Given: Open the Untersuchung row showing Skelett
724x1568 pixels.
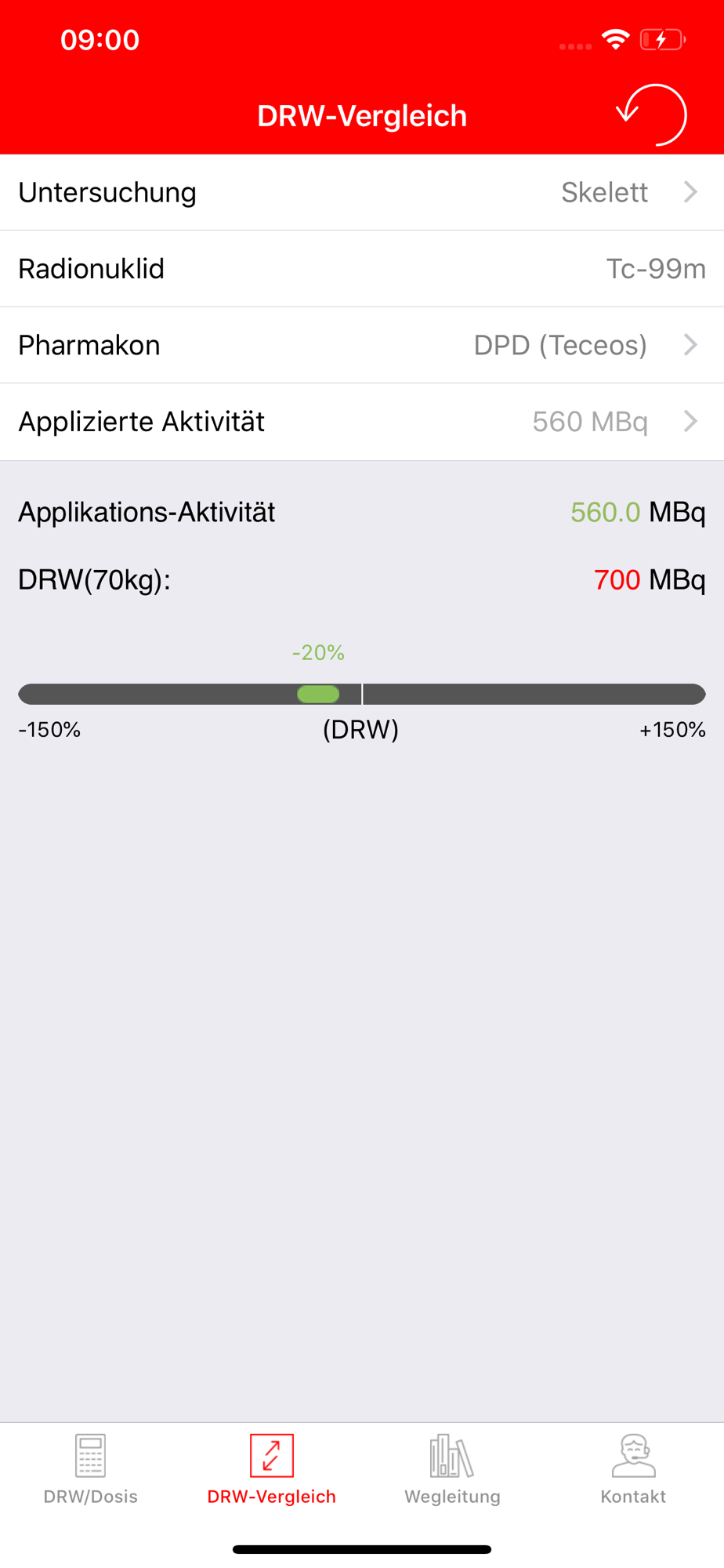Looking at the screenshot, I should coord(362,192).
